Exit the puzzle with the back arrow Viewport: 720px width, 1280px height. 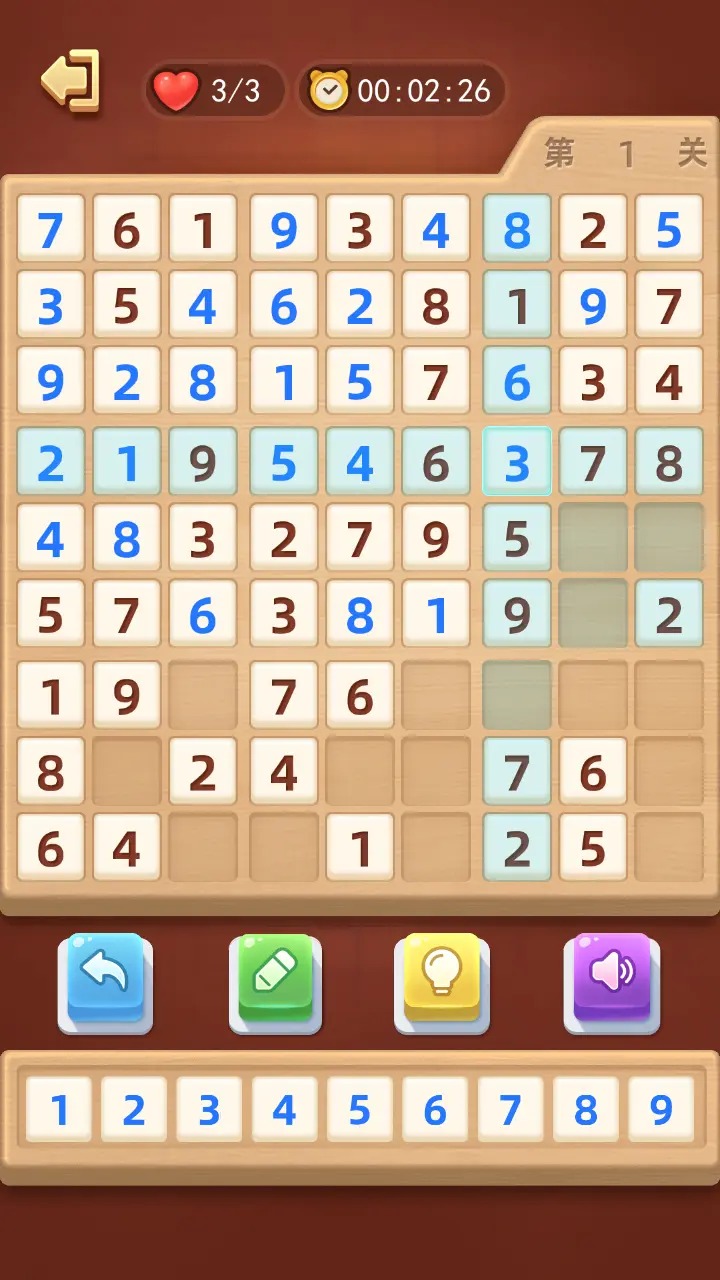[71, 80]
